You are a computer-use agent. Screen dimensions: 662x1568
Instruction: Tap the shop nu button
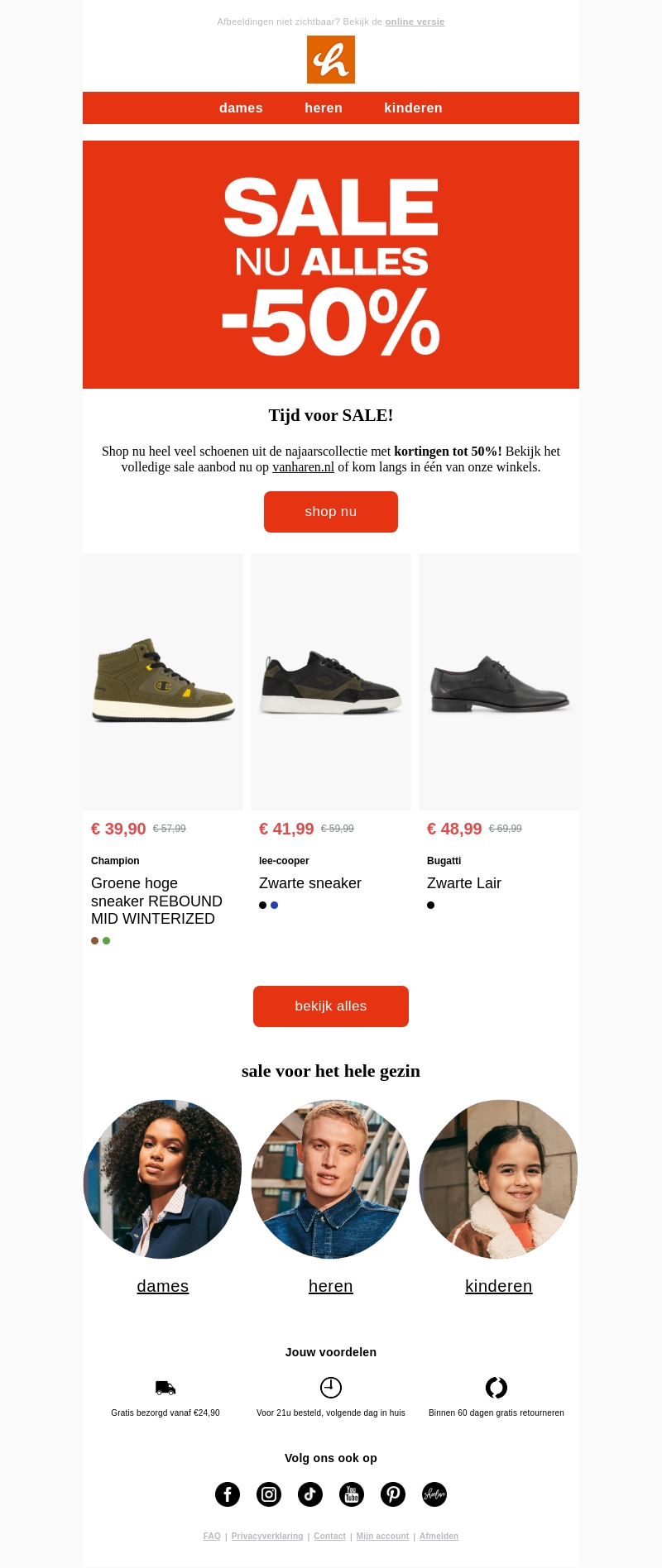331,512
